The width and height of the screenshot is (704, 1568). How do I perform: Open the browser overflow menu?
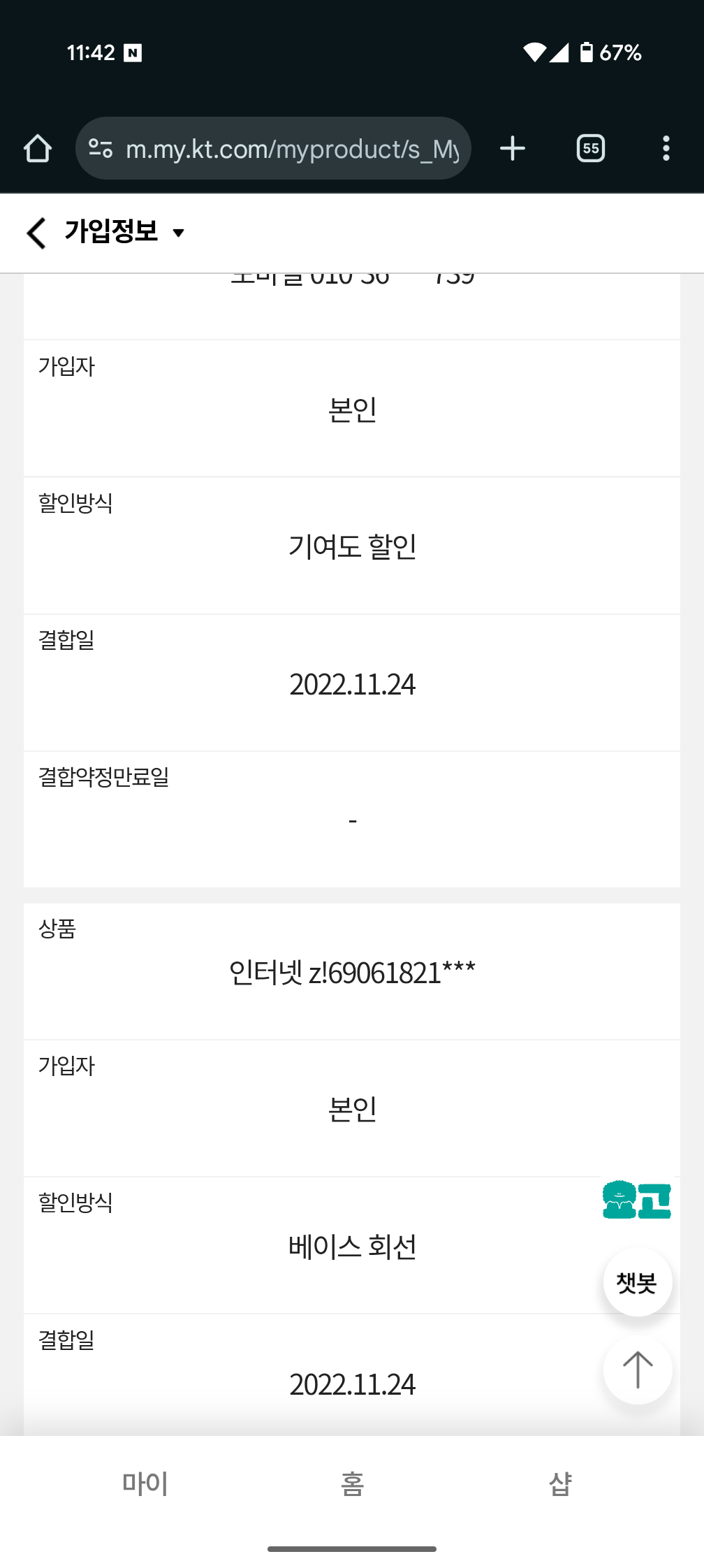[666, 148]
